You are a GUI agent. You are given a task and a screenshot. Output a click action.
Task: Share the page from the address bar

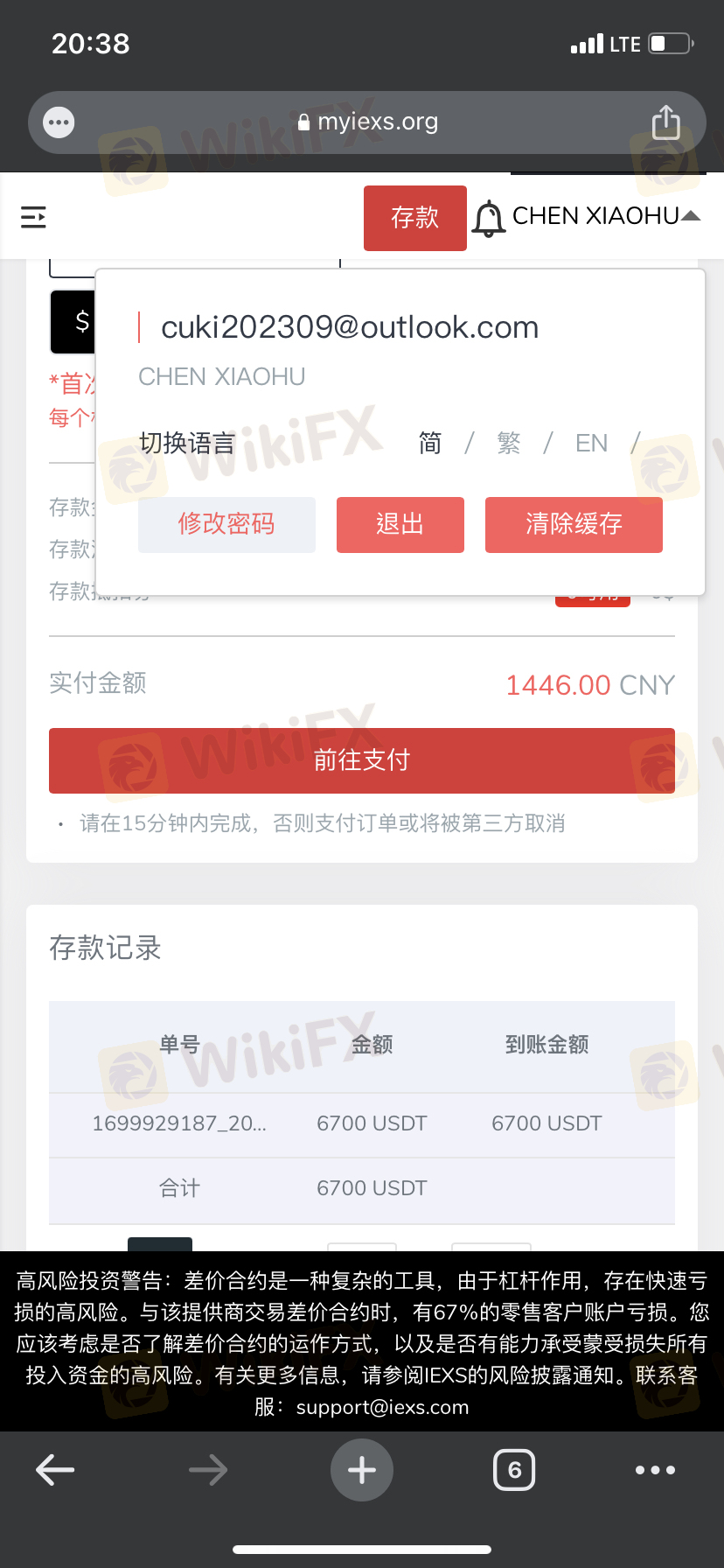point(665,122)
